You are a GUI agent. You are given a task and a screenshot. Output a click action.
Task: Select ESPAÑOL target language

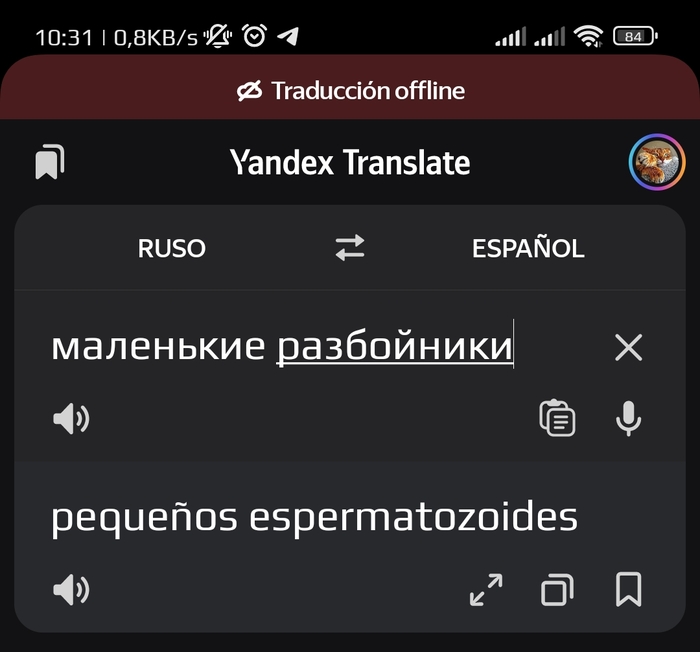point(527,249)
